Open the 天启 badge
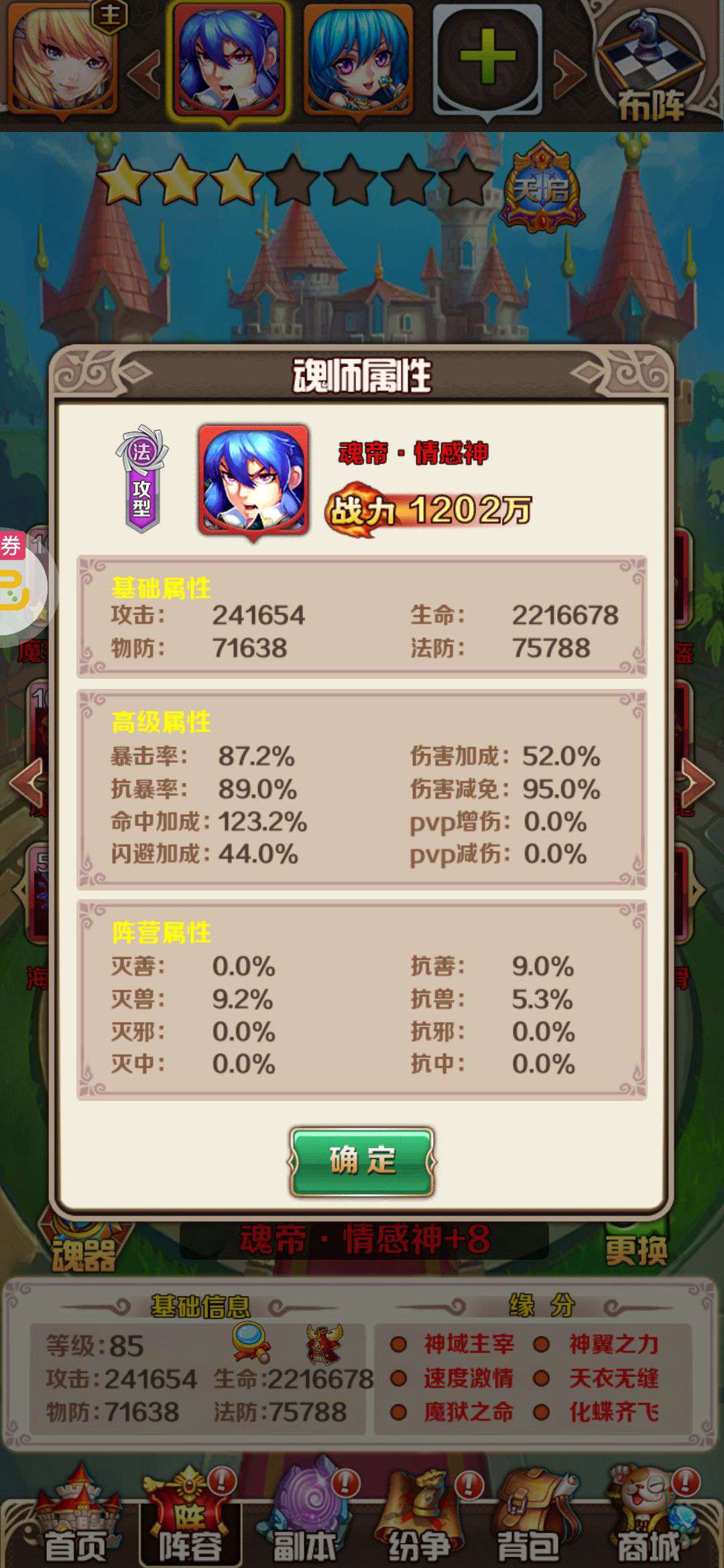Screen dimensions: 724x1568 tap(542, 189)
